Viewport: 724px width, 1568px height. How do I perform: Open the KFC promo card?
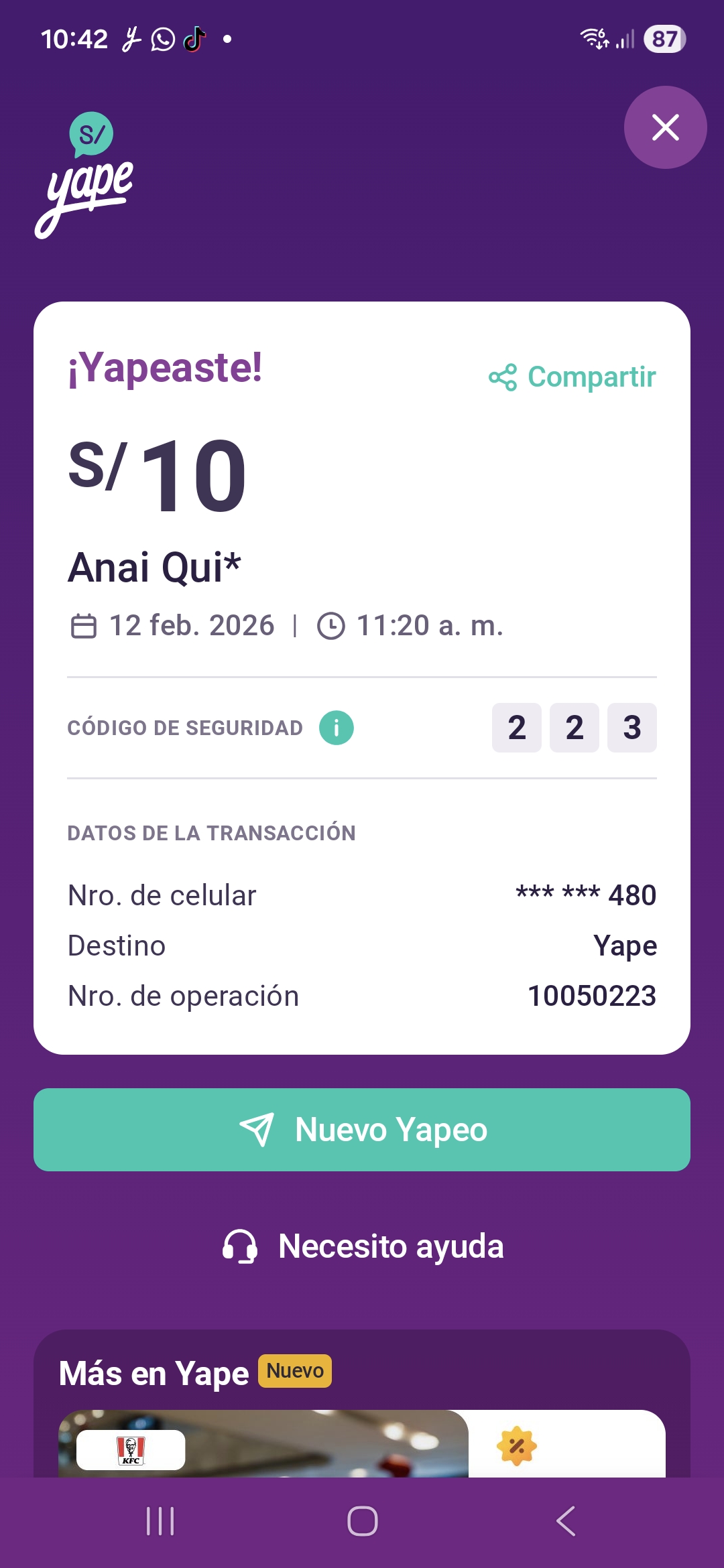263,1445
